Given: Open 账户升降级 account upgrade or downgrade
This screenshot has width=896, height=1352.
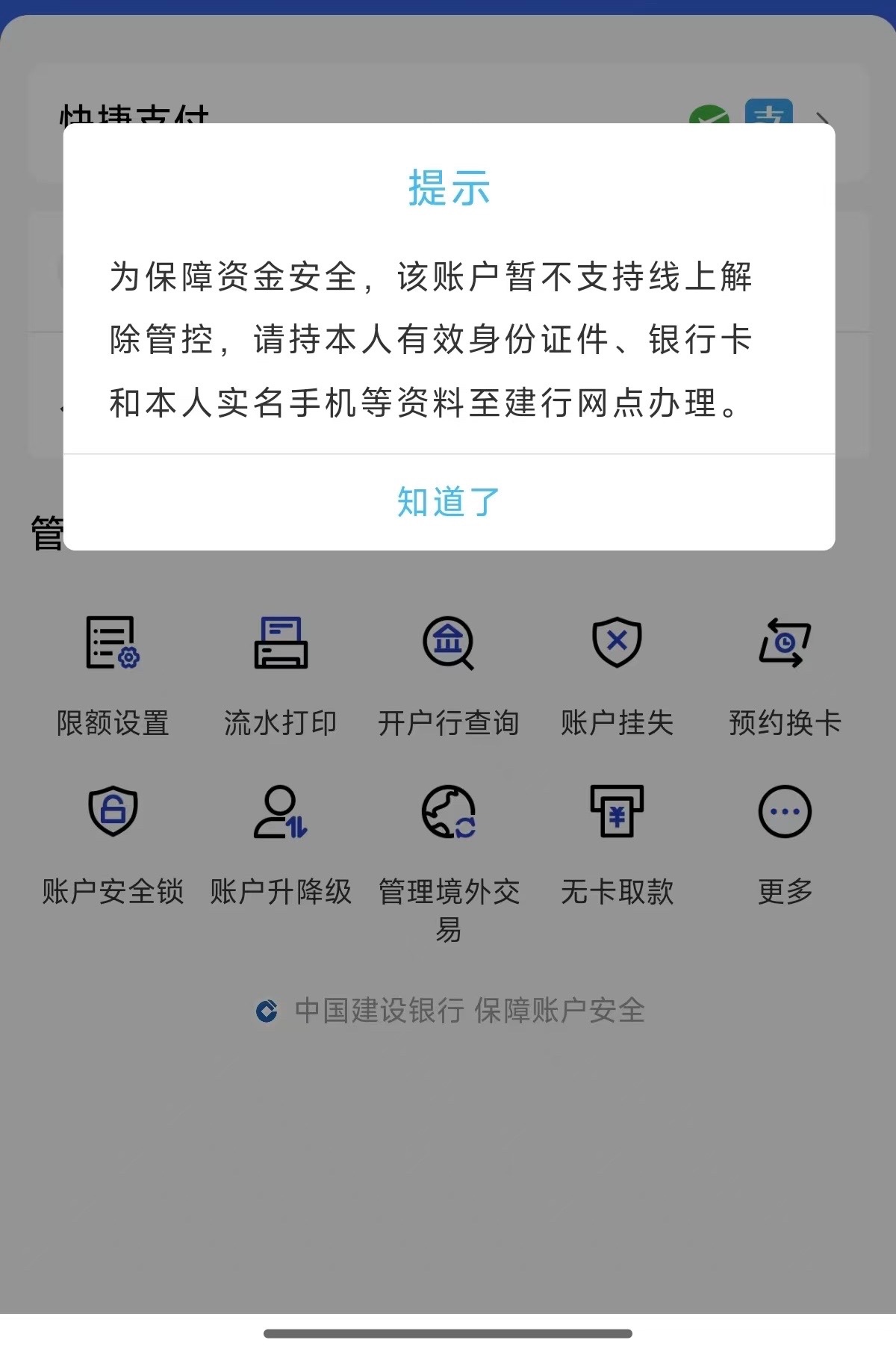Looking at the screenshot, I should click(281, 840).
